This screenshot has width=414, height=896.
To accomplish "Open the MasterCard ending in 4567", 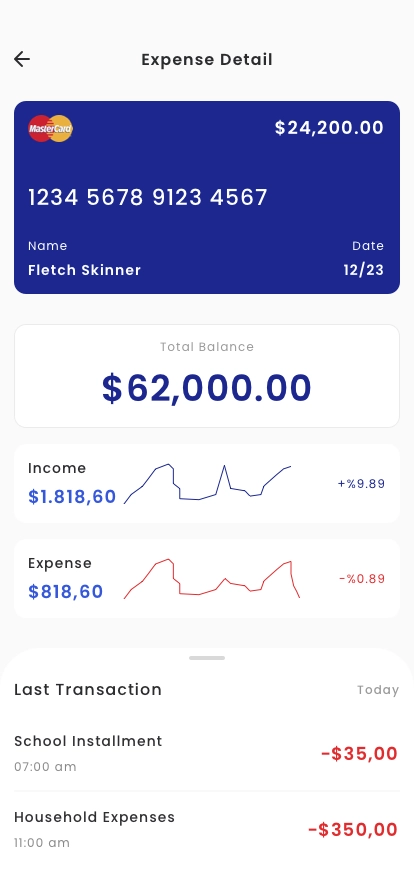I will point(207,198).
